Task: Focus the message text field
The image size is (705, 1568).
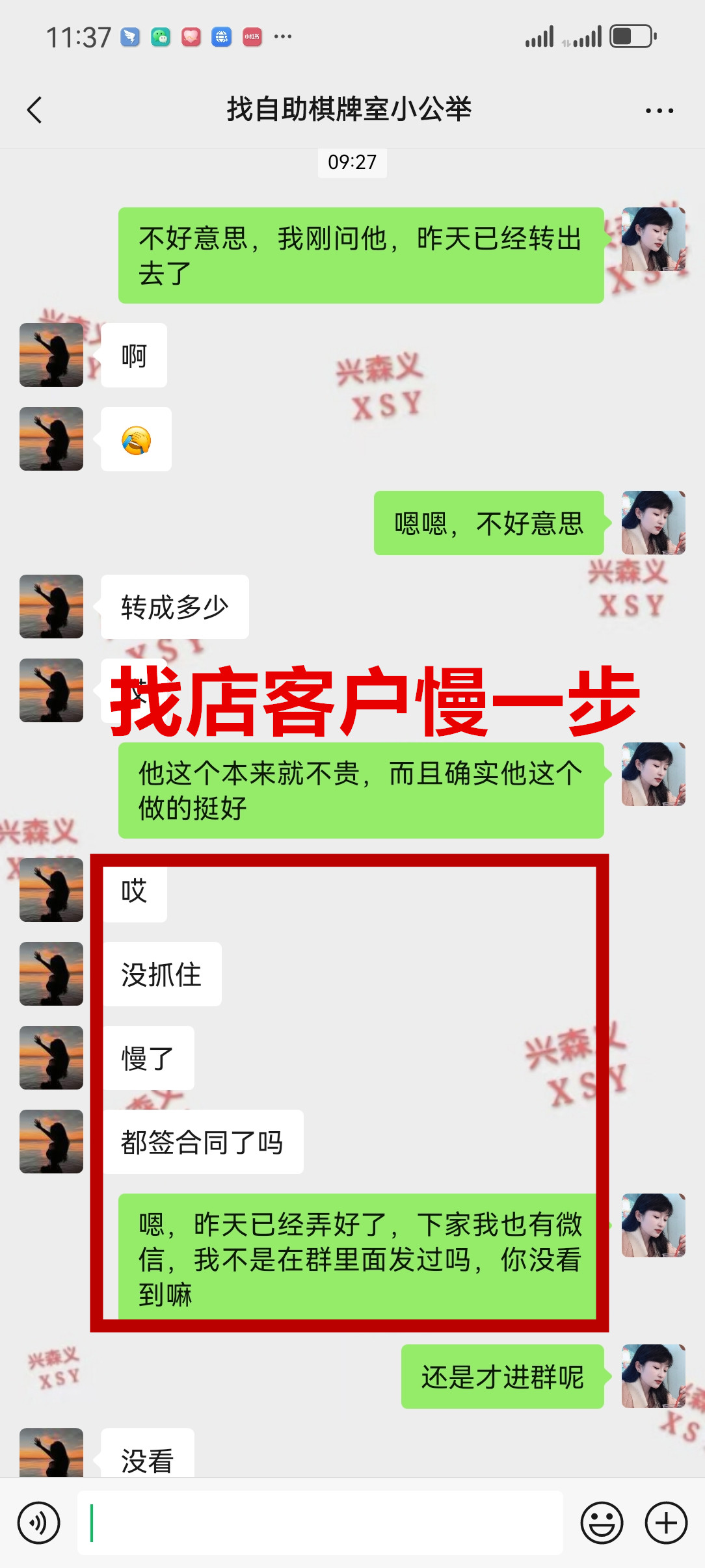Action: point(320,1522)
